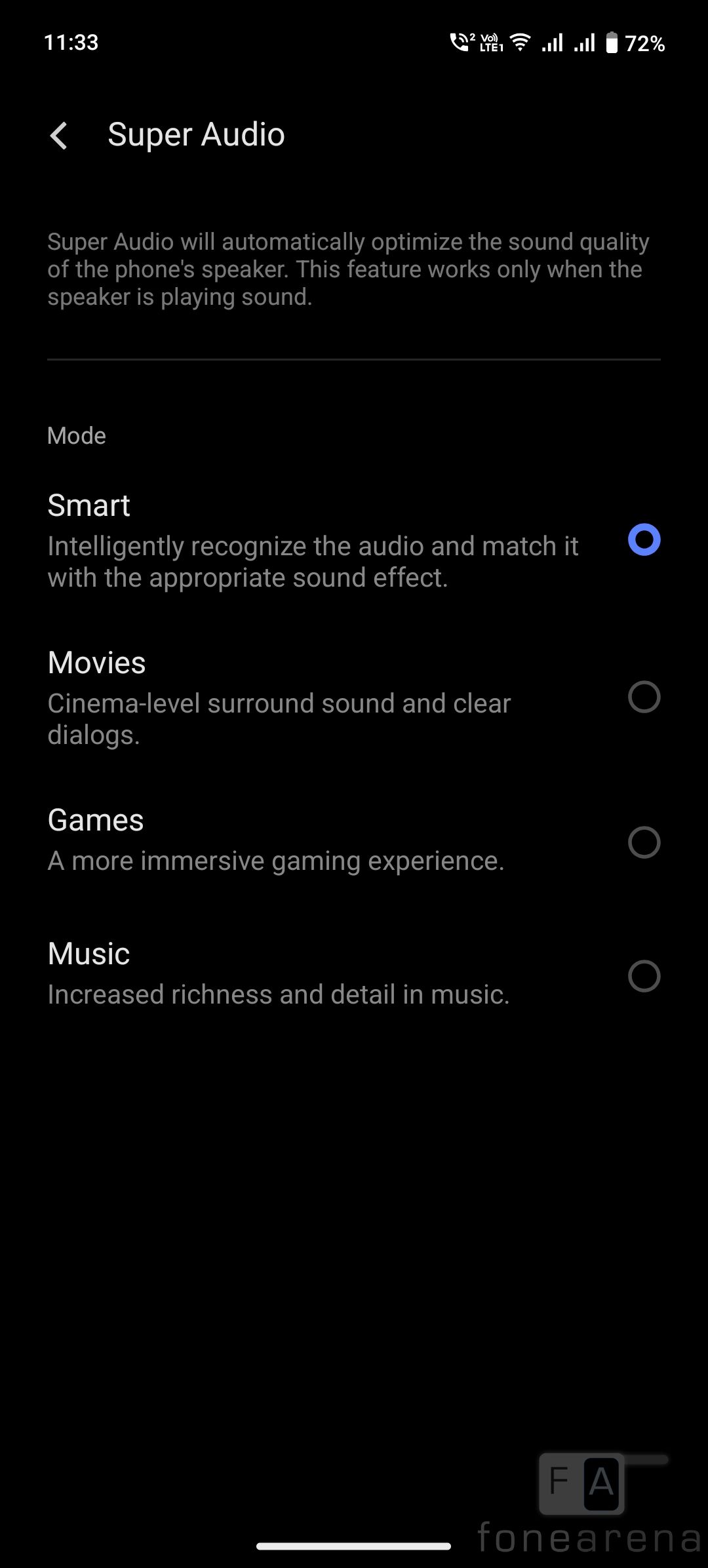Go back from Super Audio settings
This screenshot has width=708, height=1568.
click(x=59, y=136)
